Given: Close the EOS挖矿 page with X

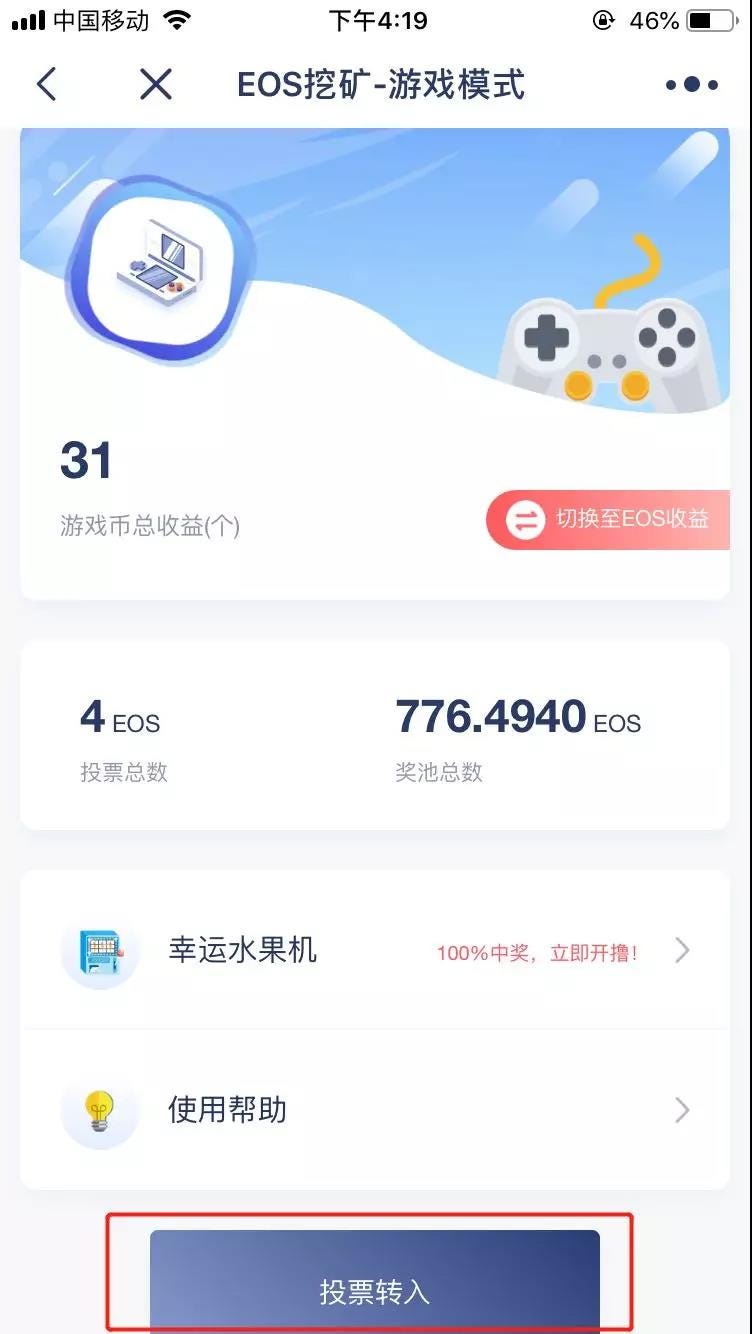Looking at the screenshot, I should click(156, 85).
